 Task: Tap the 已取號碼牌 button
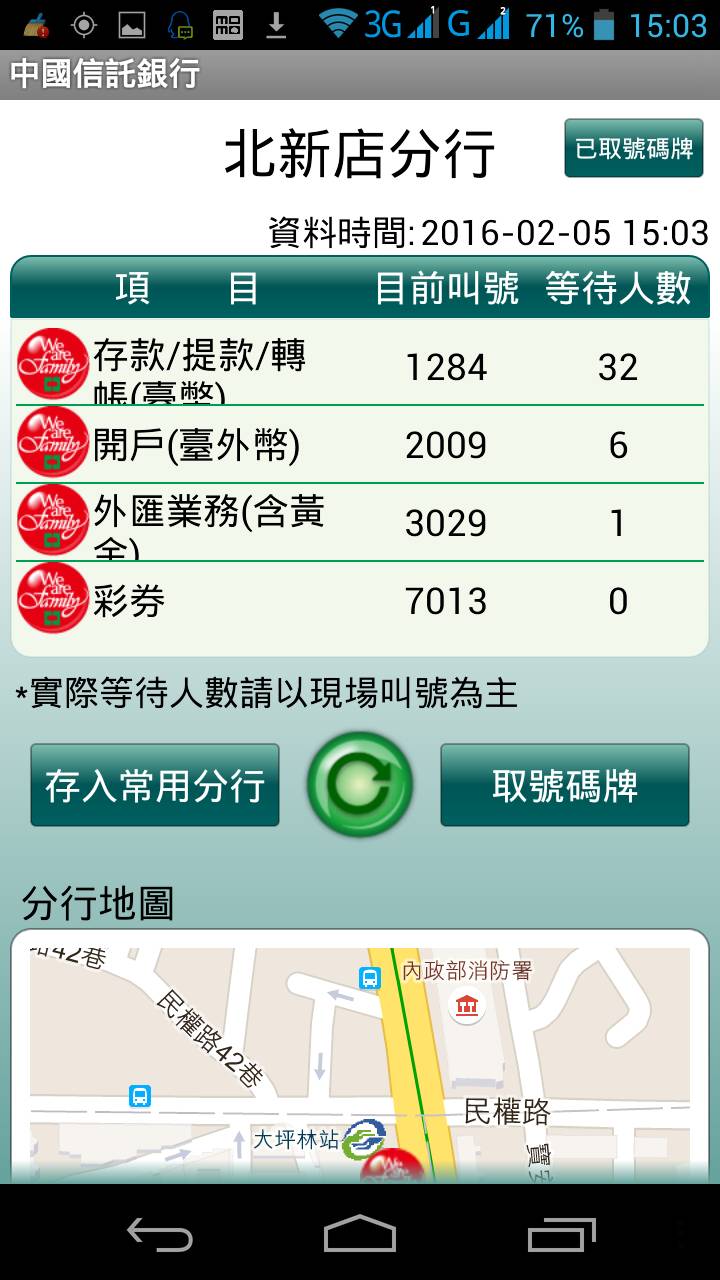[x=634, y=149]
